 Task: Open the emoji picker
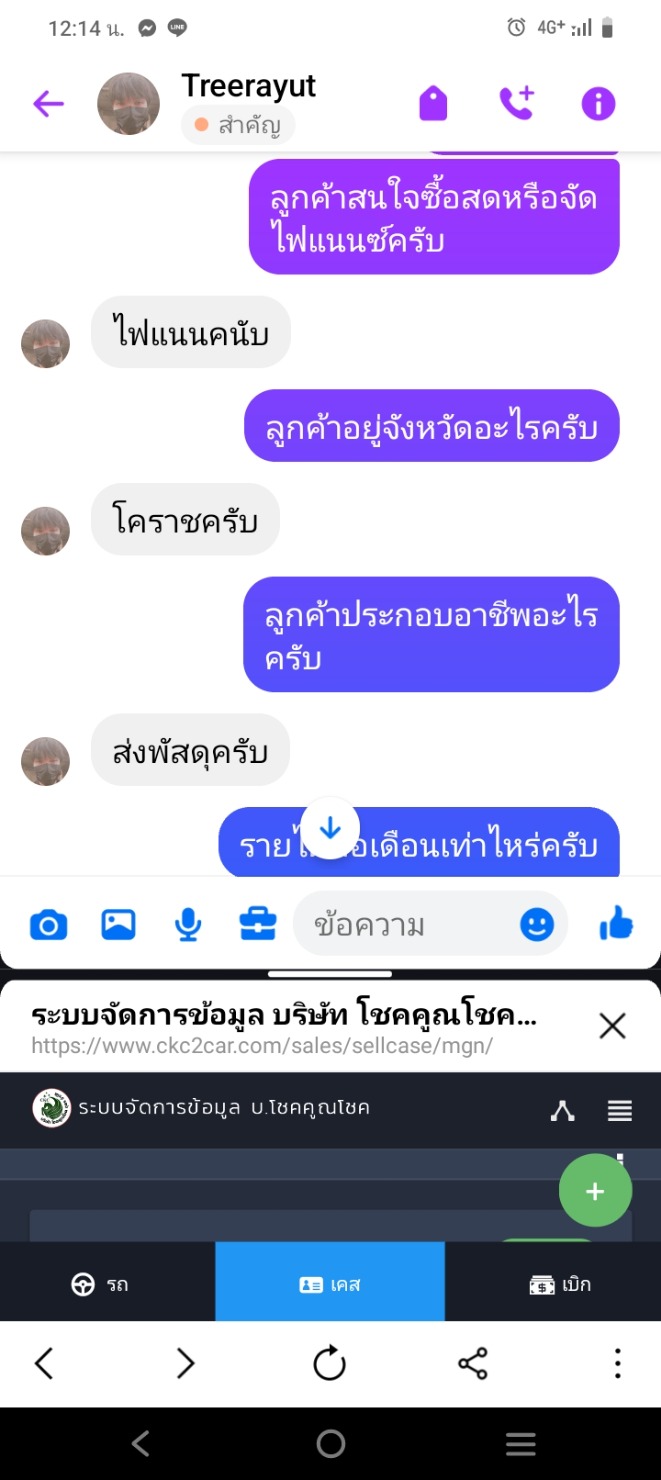pyautogui.click(x=537, y=925)
